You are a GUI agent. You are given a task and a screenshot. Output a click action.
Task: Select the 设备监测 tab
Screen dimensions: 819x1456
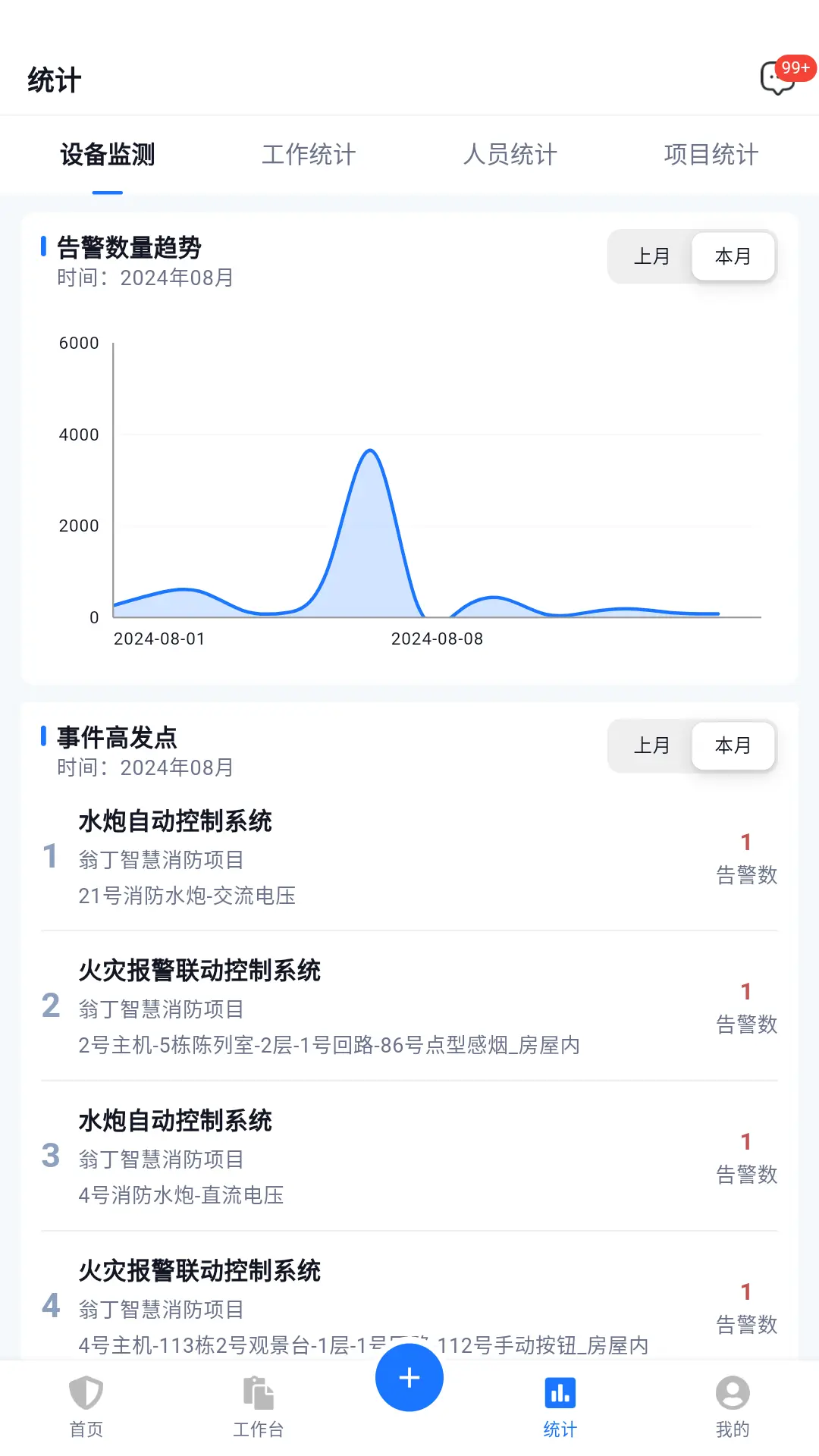108,155
